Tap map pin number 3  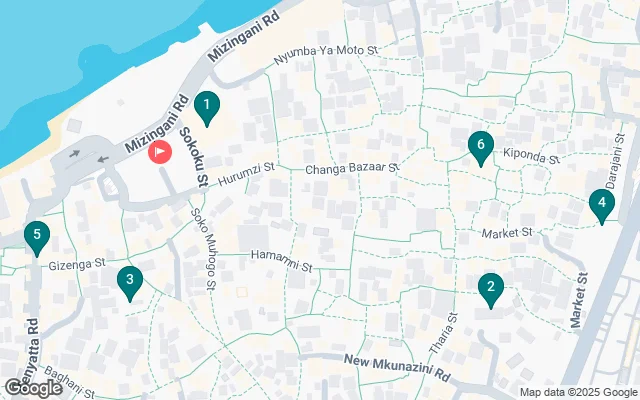coord(128,281)
